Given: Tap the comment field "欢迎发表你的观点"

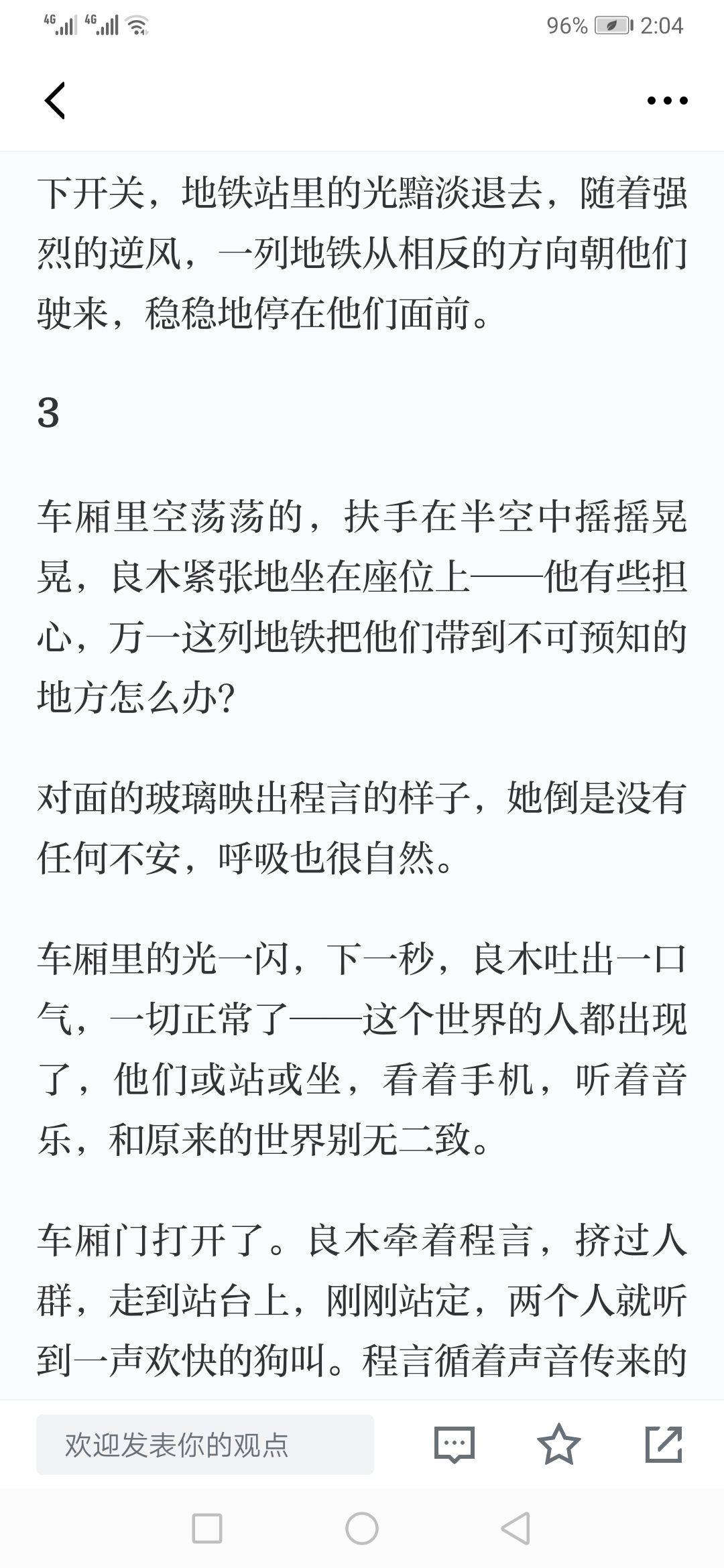Looking at the screenshot, I should [x=205, y=1445].
